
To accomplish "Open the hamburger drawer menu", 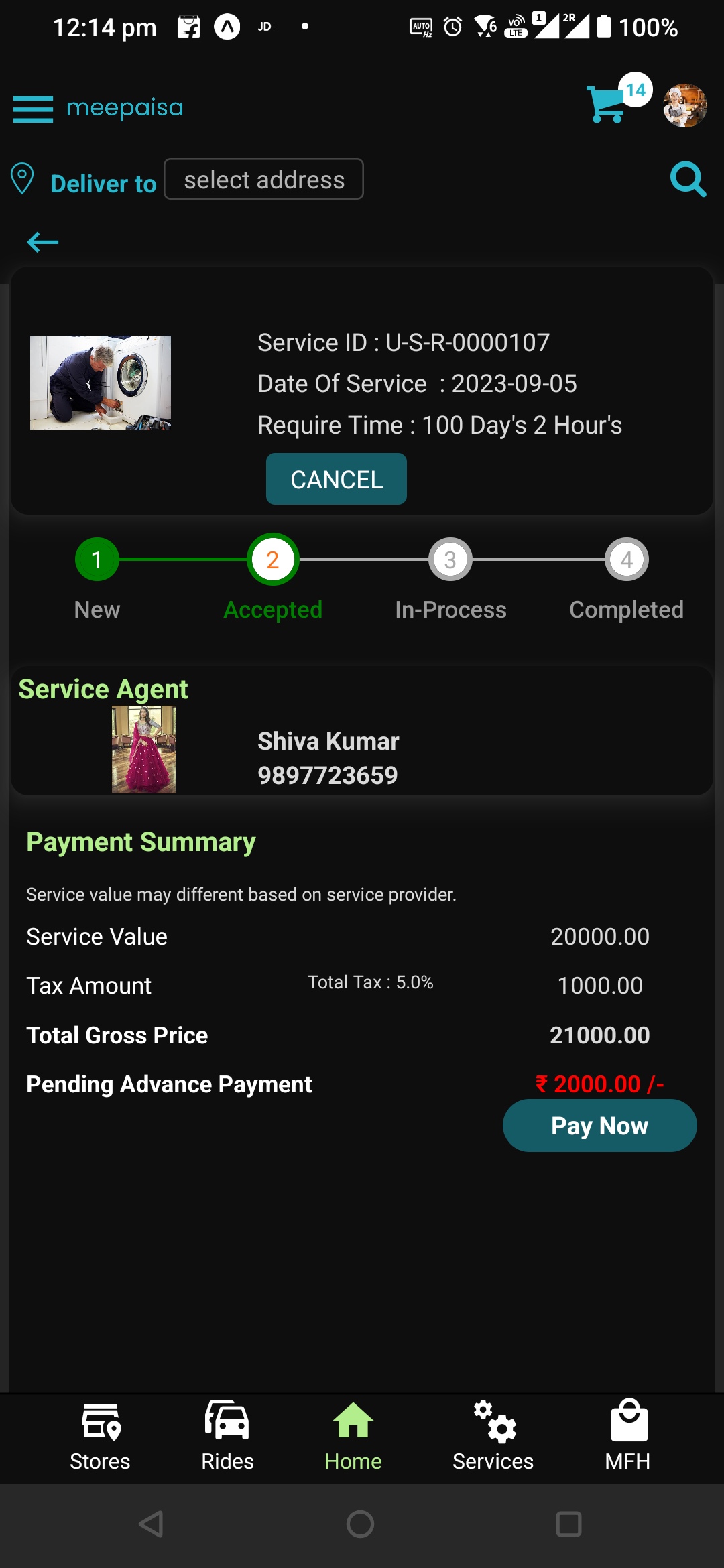I will [33, 109].
